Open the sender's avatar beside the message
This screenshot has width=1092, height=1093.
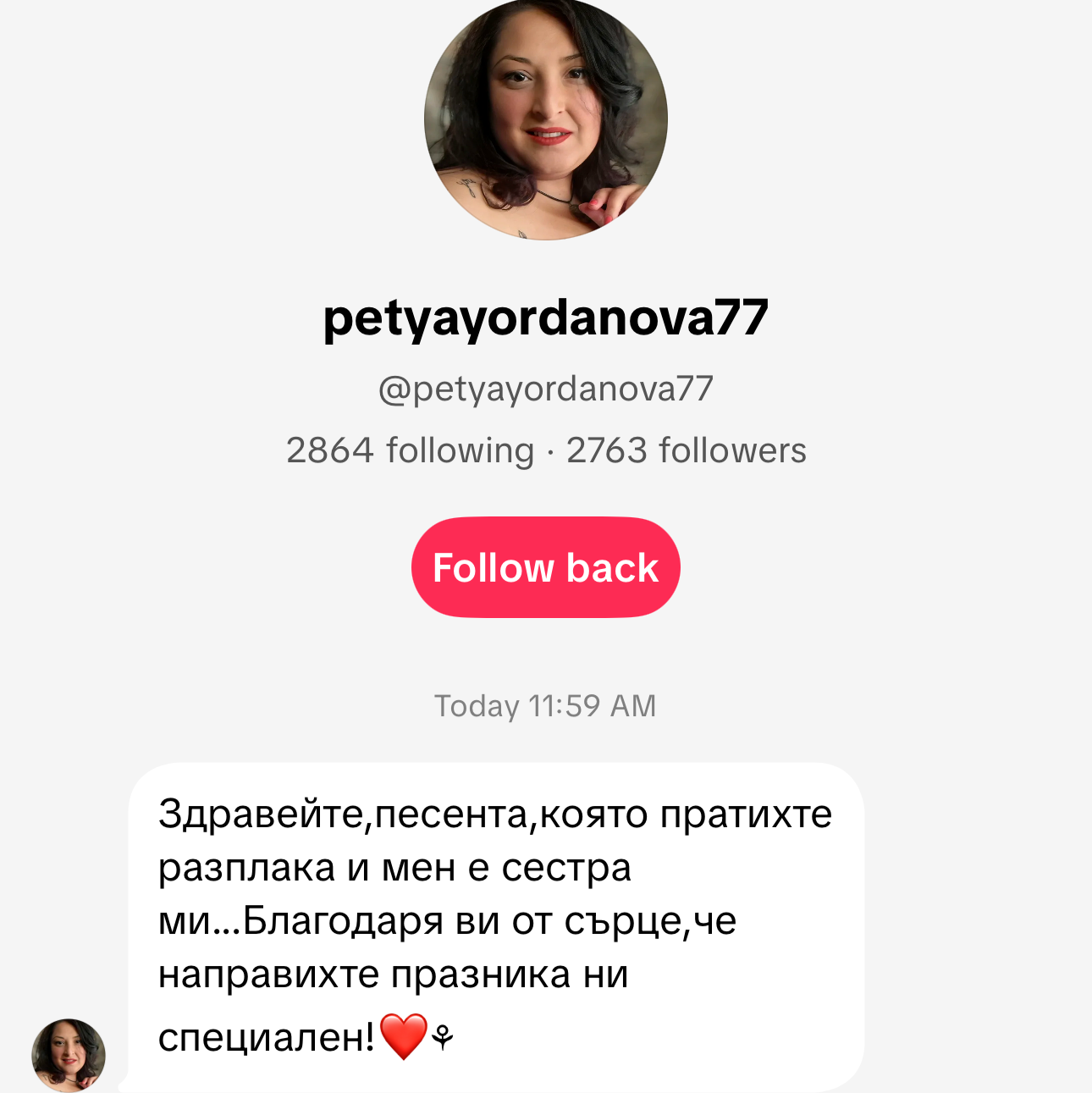69,1054
